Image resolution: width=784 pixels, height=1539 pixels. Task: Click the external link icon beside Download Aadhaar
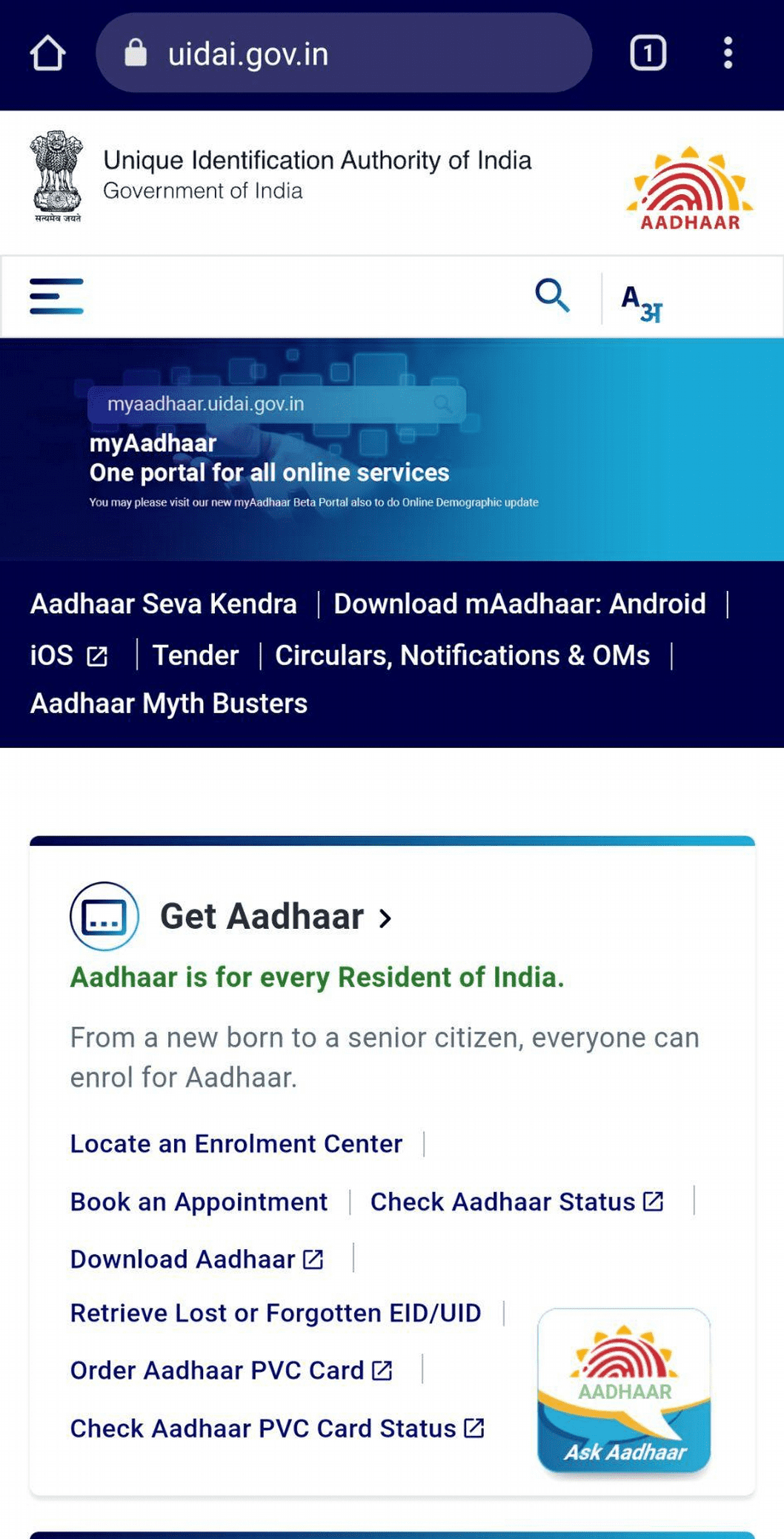312,1258
